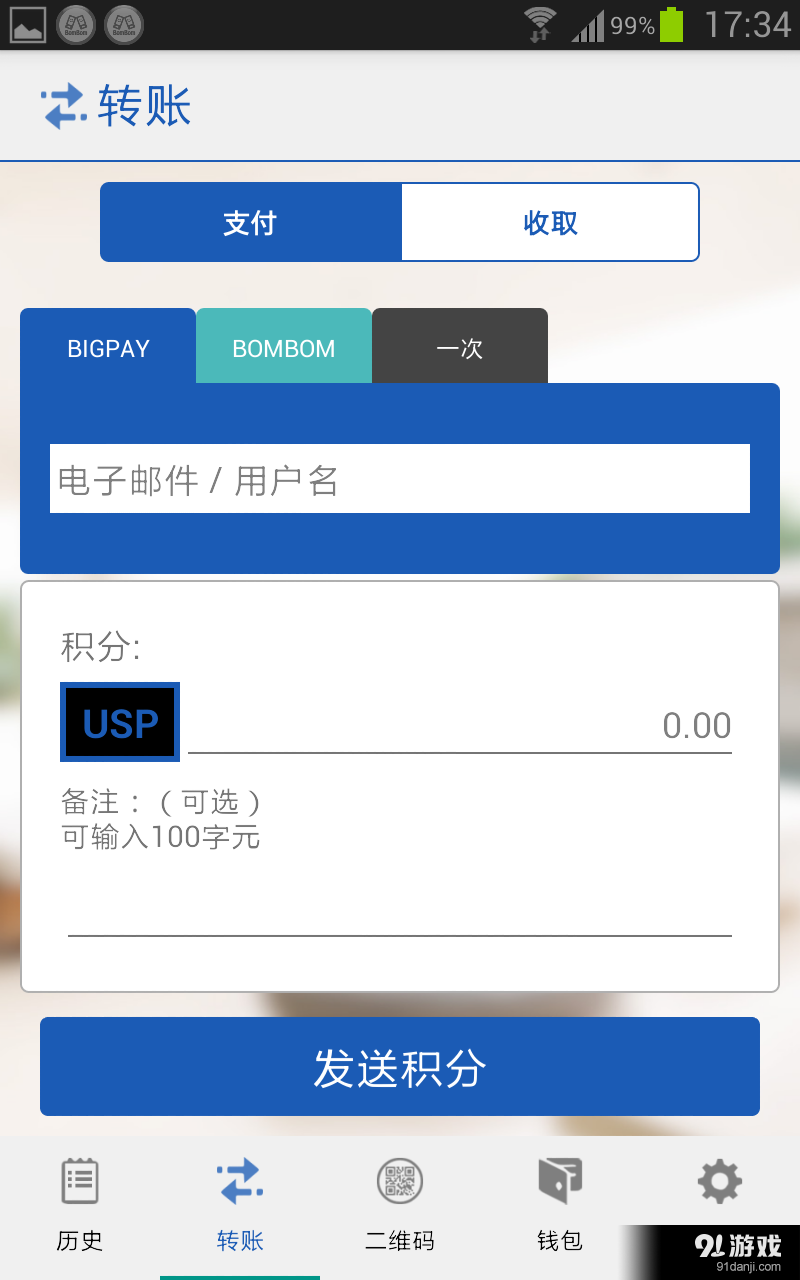Open the settings gear icon
The image size is (800, 1280).
point(718,1180)
